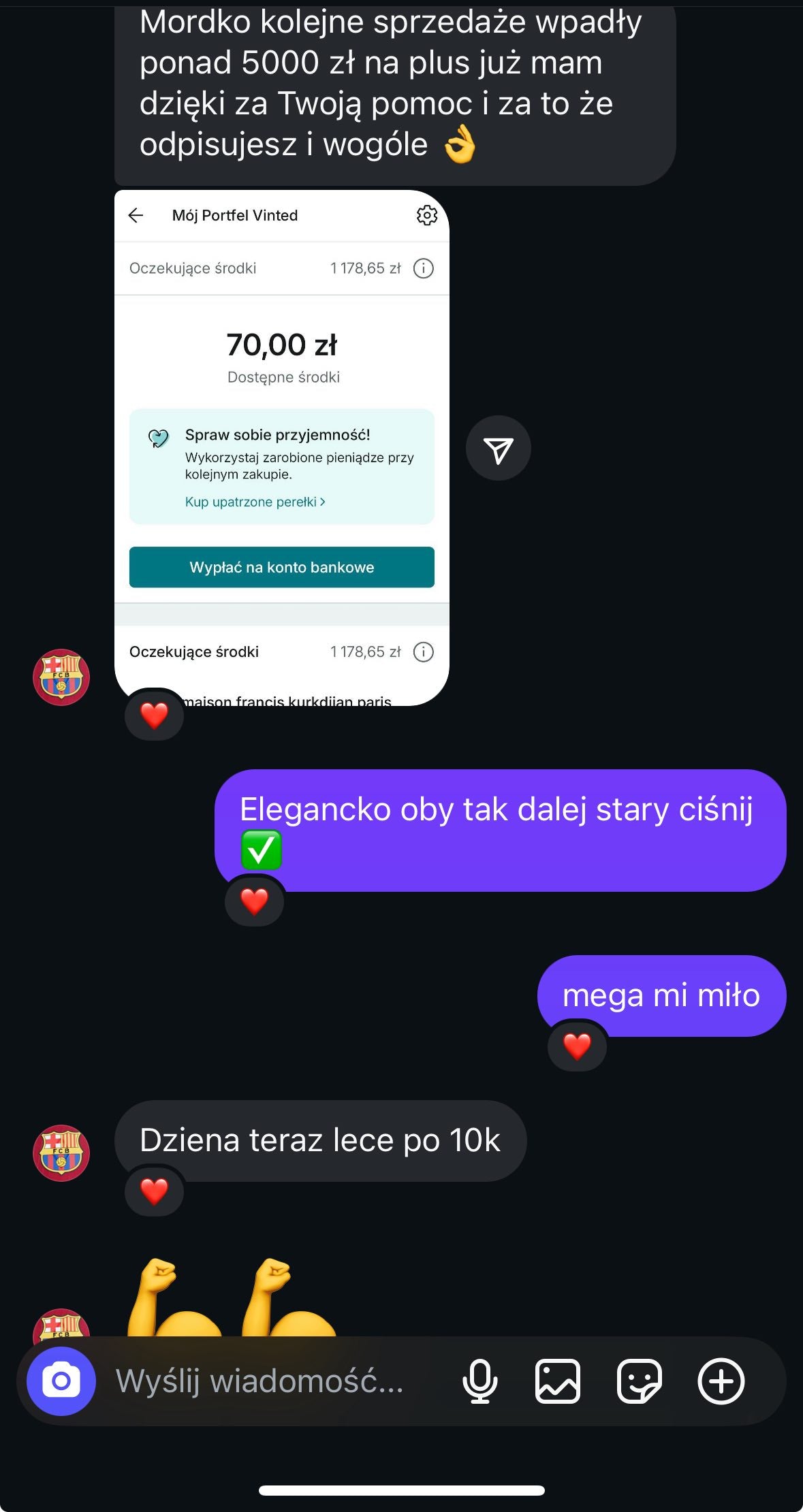The image size is (803, 1512).
Task: Show heart reaction on "mega mi miło"
Action: (x=577, y=1046)
